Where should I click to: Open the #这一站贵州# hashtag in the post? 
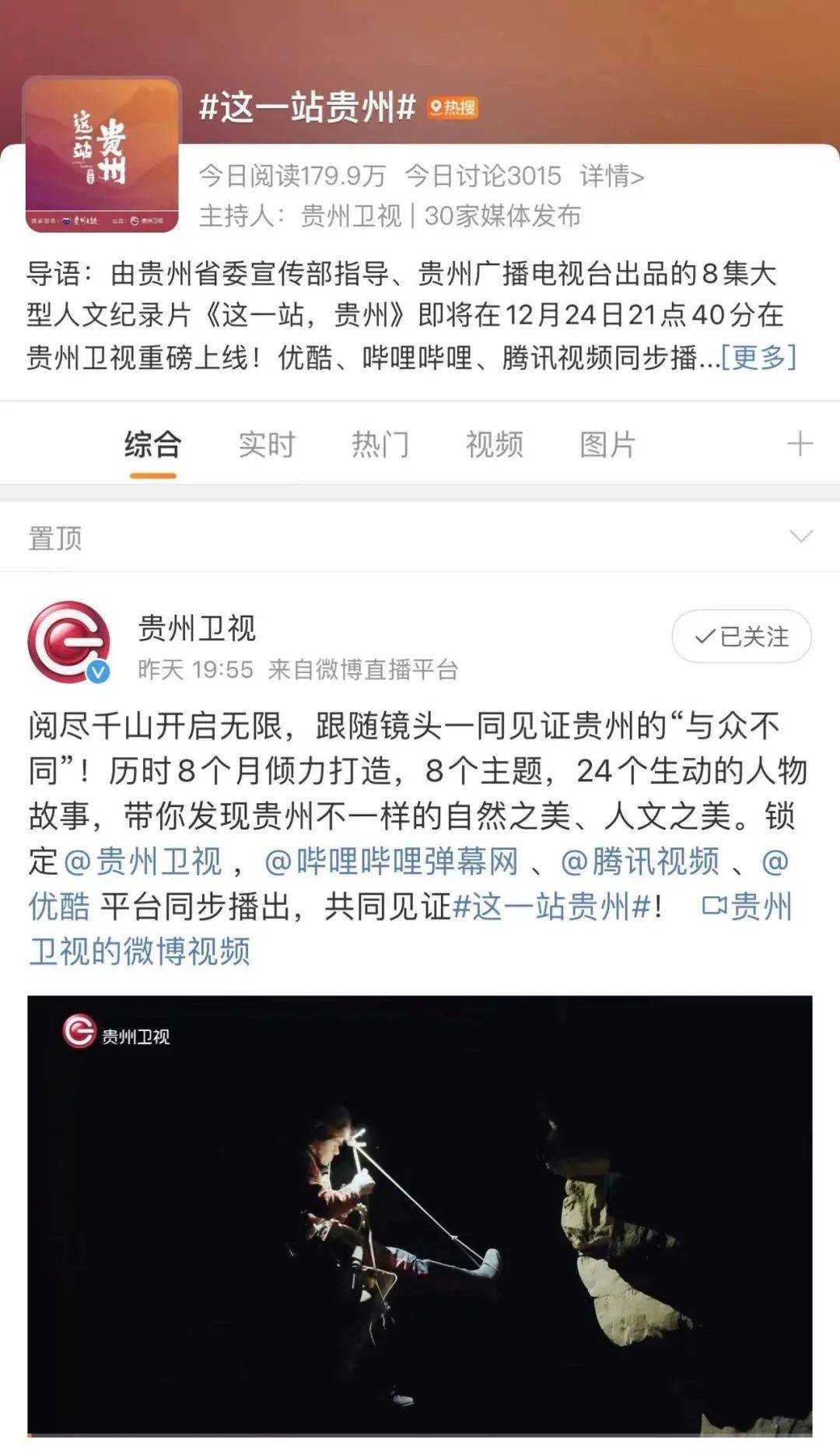(551, 907)
